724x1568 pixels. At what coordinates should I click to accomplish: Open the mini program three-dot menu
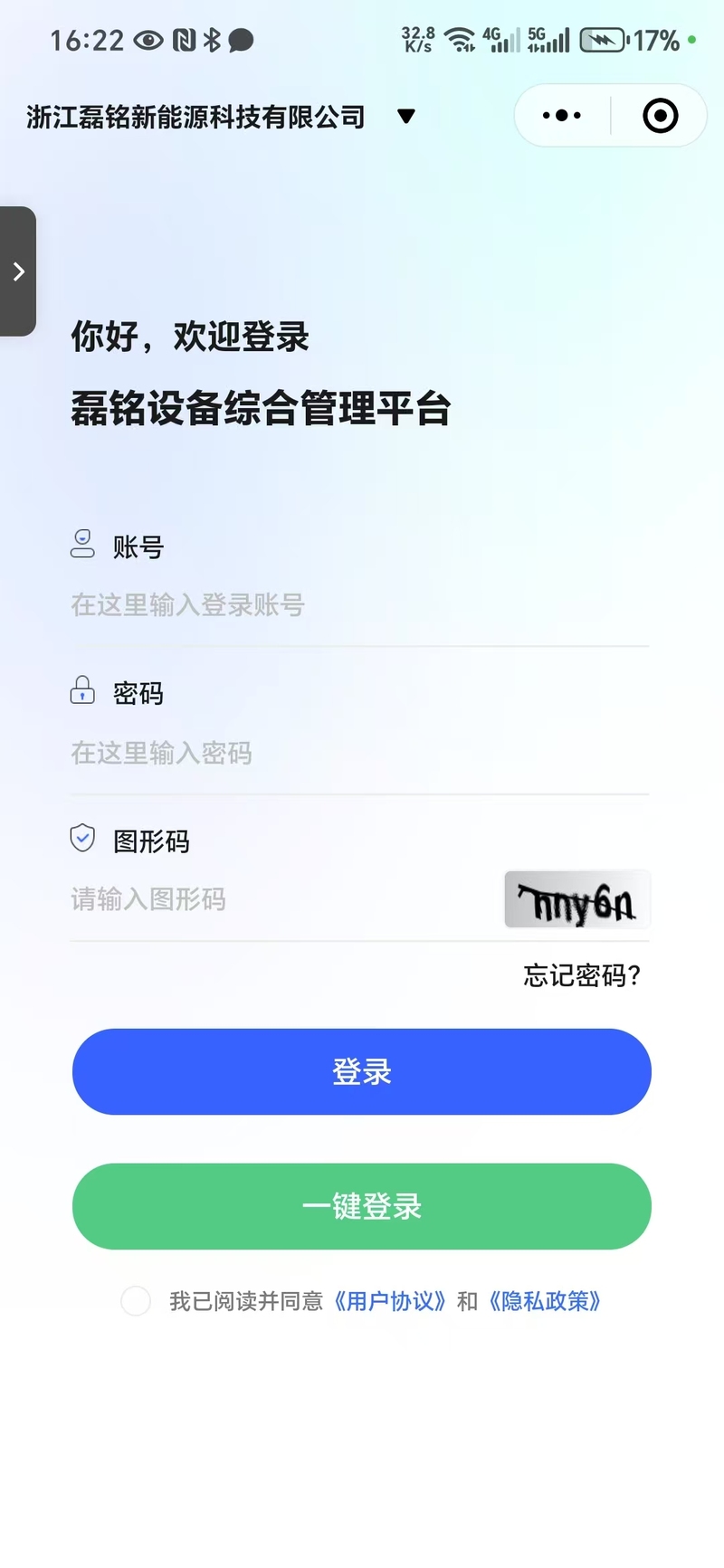(x=562, y=116)
